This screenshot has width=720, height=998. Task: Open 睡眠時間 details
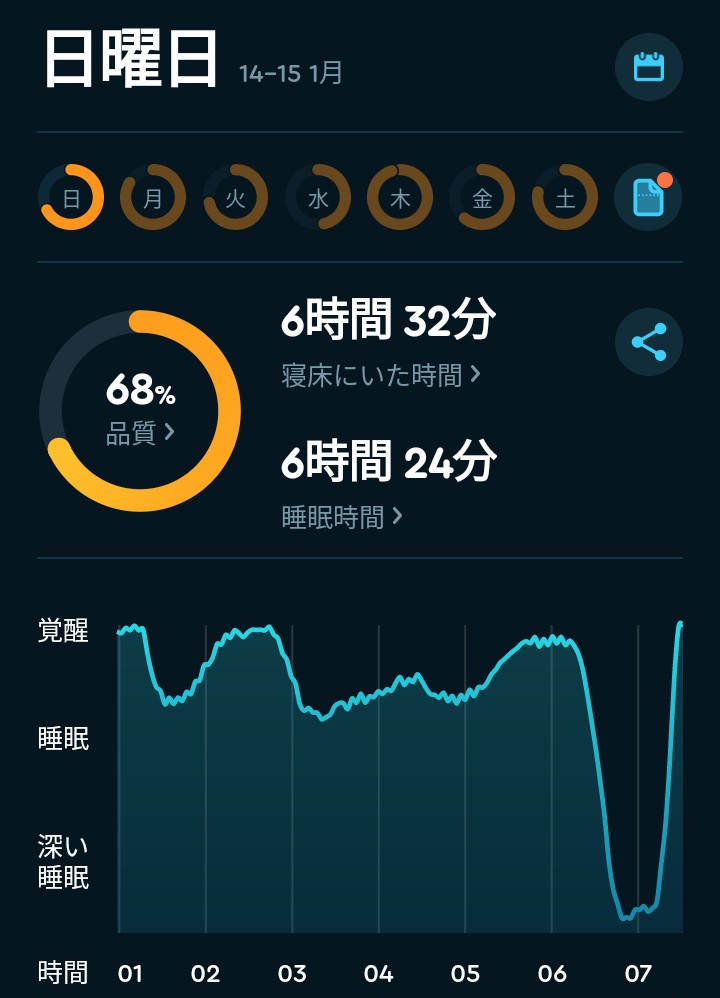342,517
